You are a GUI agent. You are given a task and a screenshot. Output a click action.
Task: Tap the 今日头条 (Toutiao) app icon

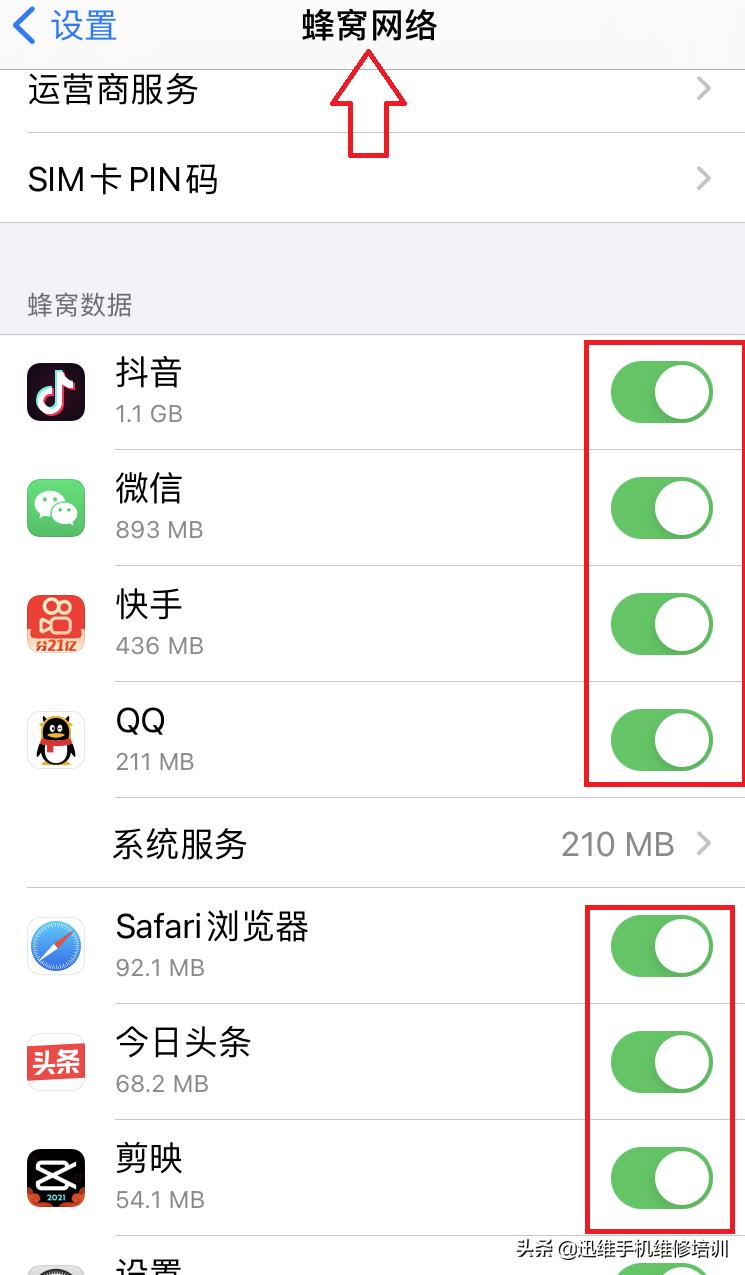click(55, 1061)
